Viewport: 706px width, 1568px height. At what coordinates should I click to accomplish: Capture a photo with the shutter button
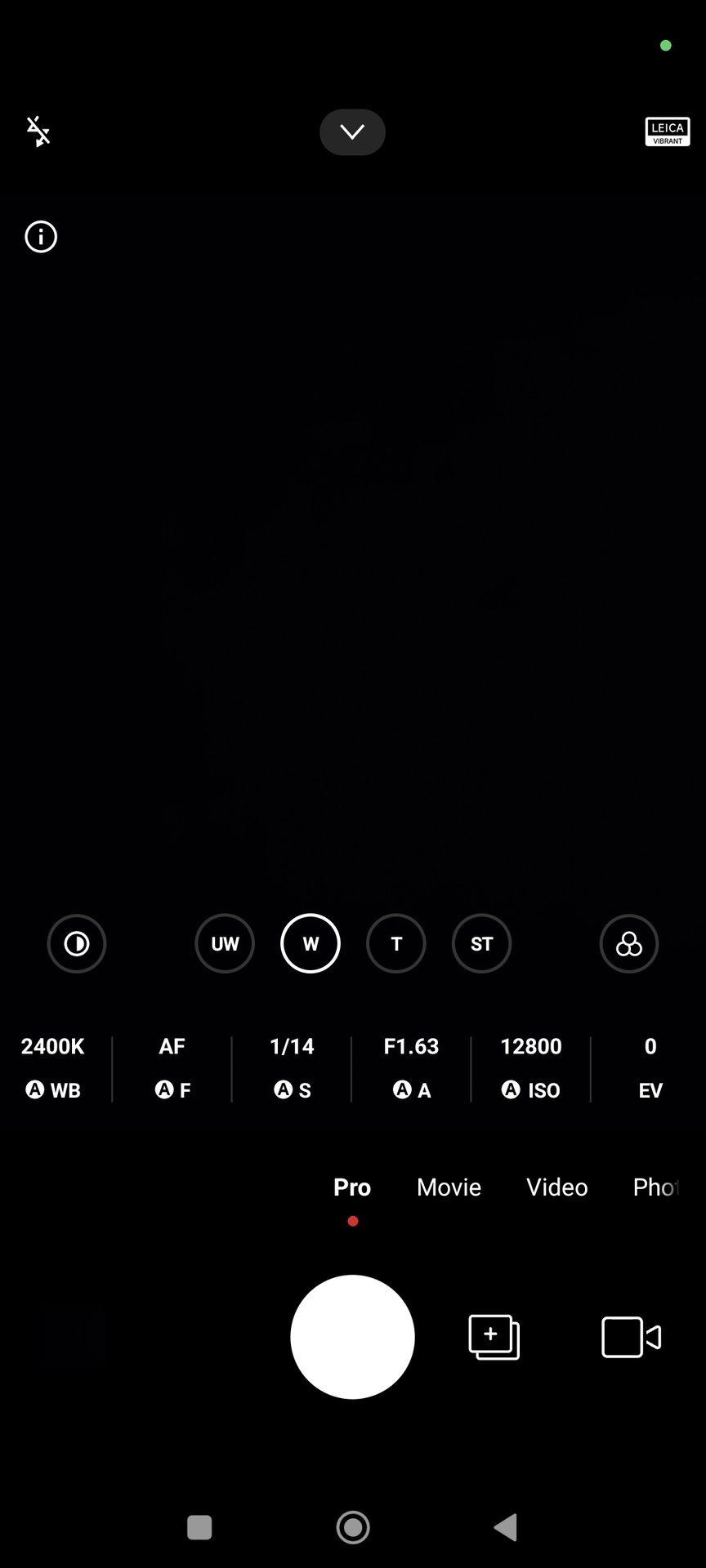tap(352, 1337)
